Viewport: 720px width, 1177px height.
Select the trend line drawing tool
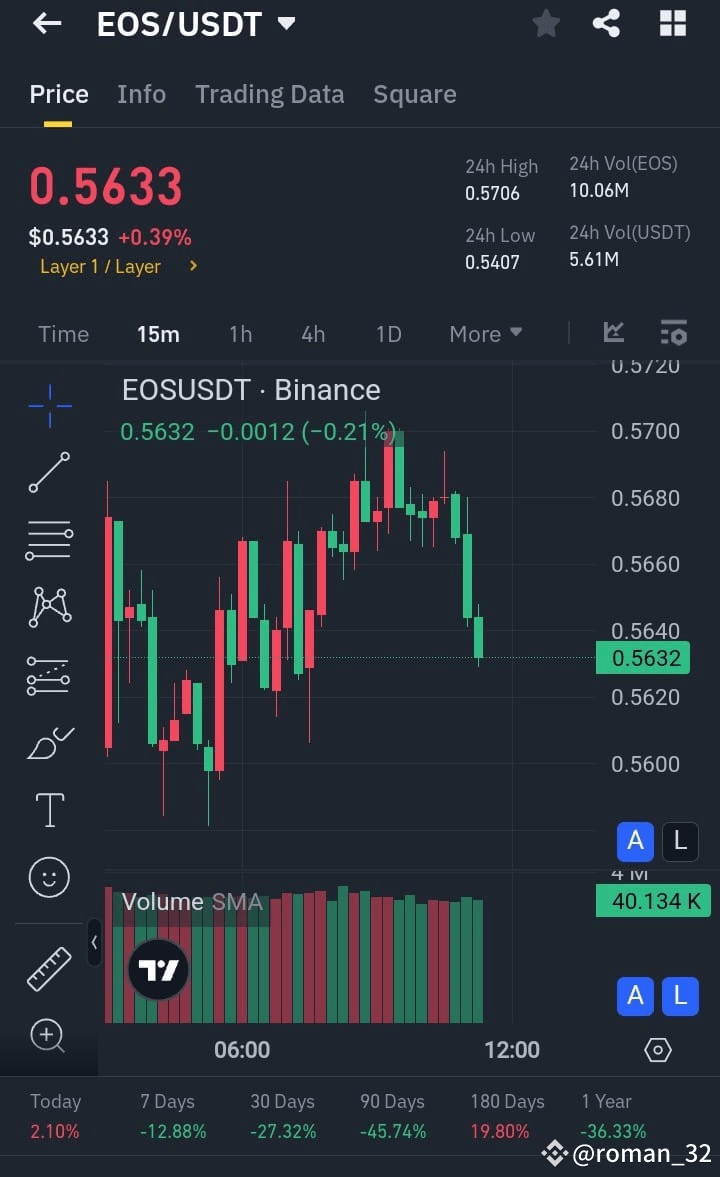pos(48,472)
